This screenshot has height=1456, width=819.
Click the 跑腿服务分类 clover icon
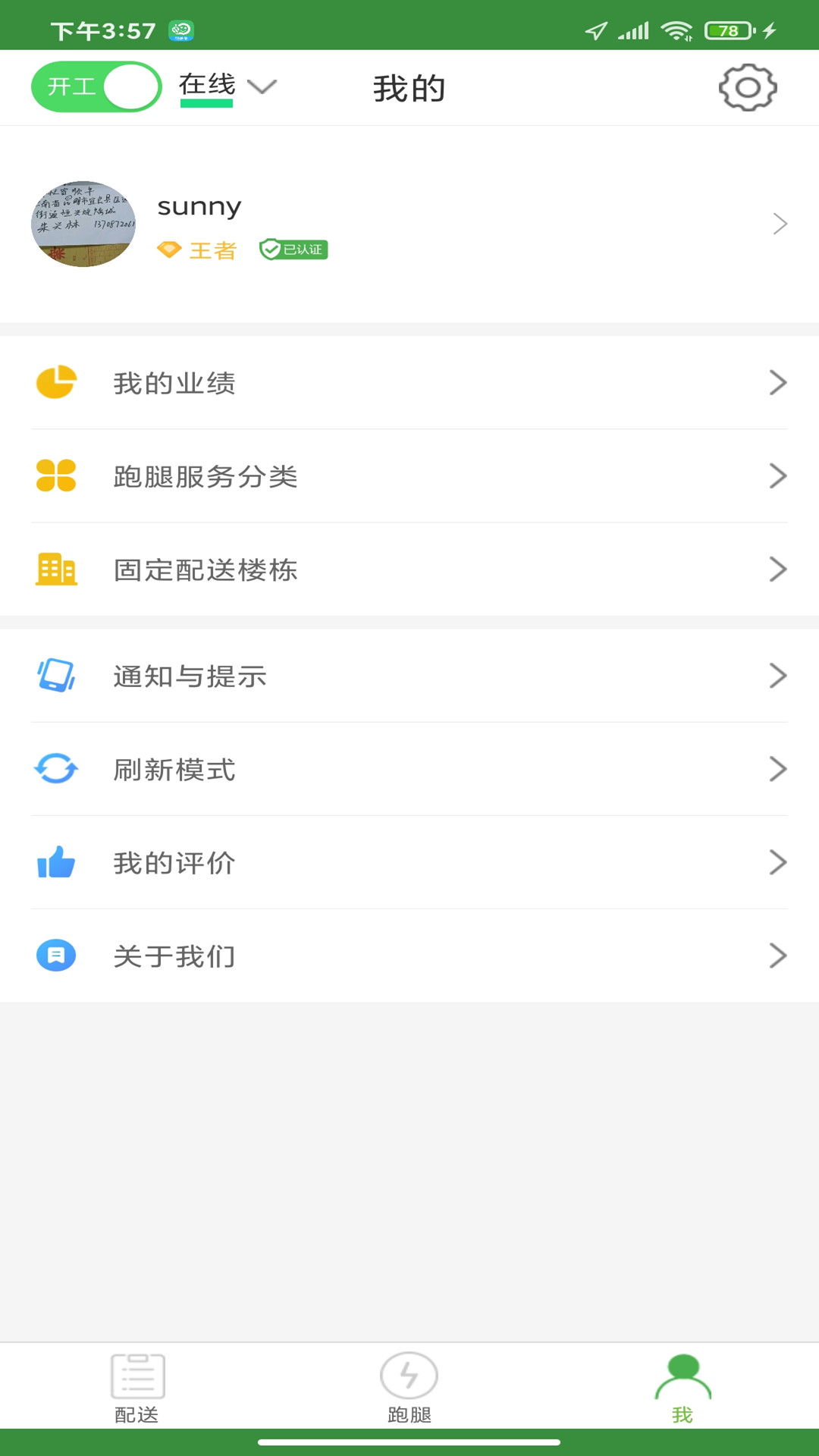(55, 476)
